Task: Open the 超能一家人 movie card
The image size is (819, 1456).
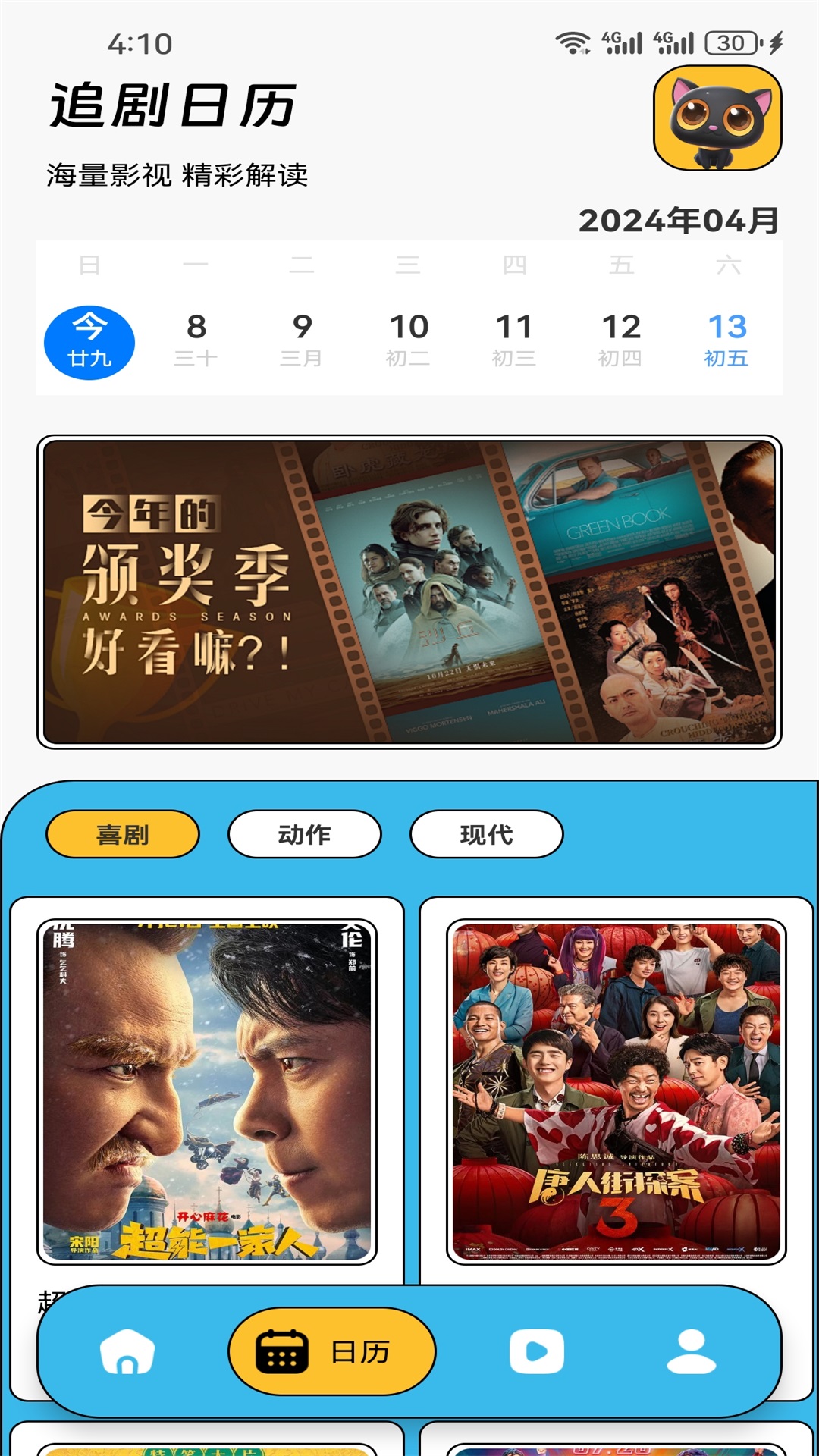Action: point(207,1092)
